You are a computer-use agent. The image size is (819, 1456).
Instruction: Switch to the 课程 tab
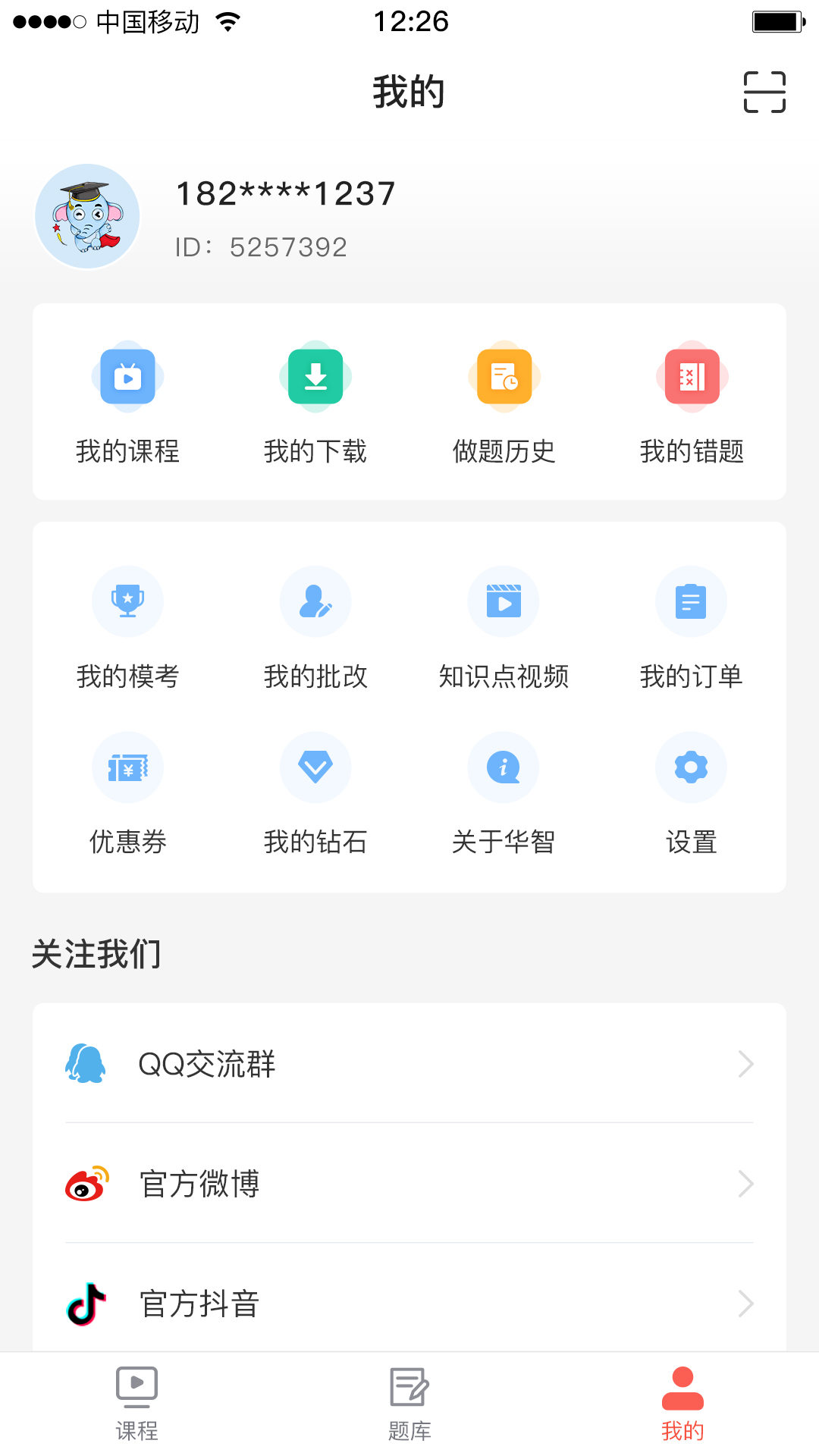coord(136,1404)
